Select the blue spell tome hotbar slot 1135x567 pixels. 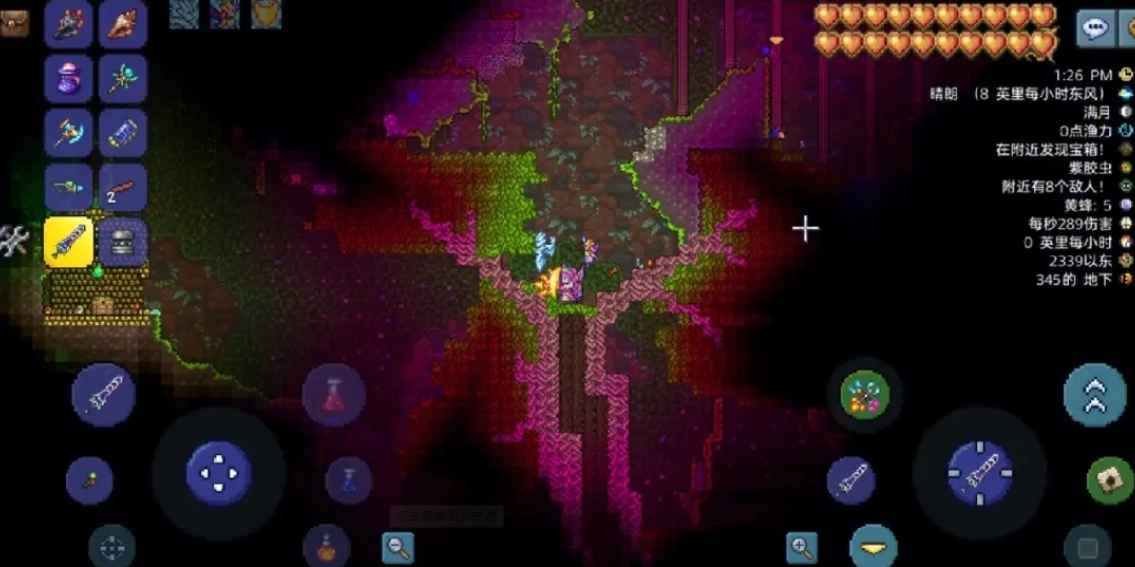pyautogui.click(x=123, y=133)
